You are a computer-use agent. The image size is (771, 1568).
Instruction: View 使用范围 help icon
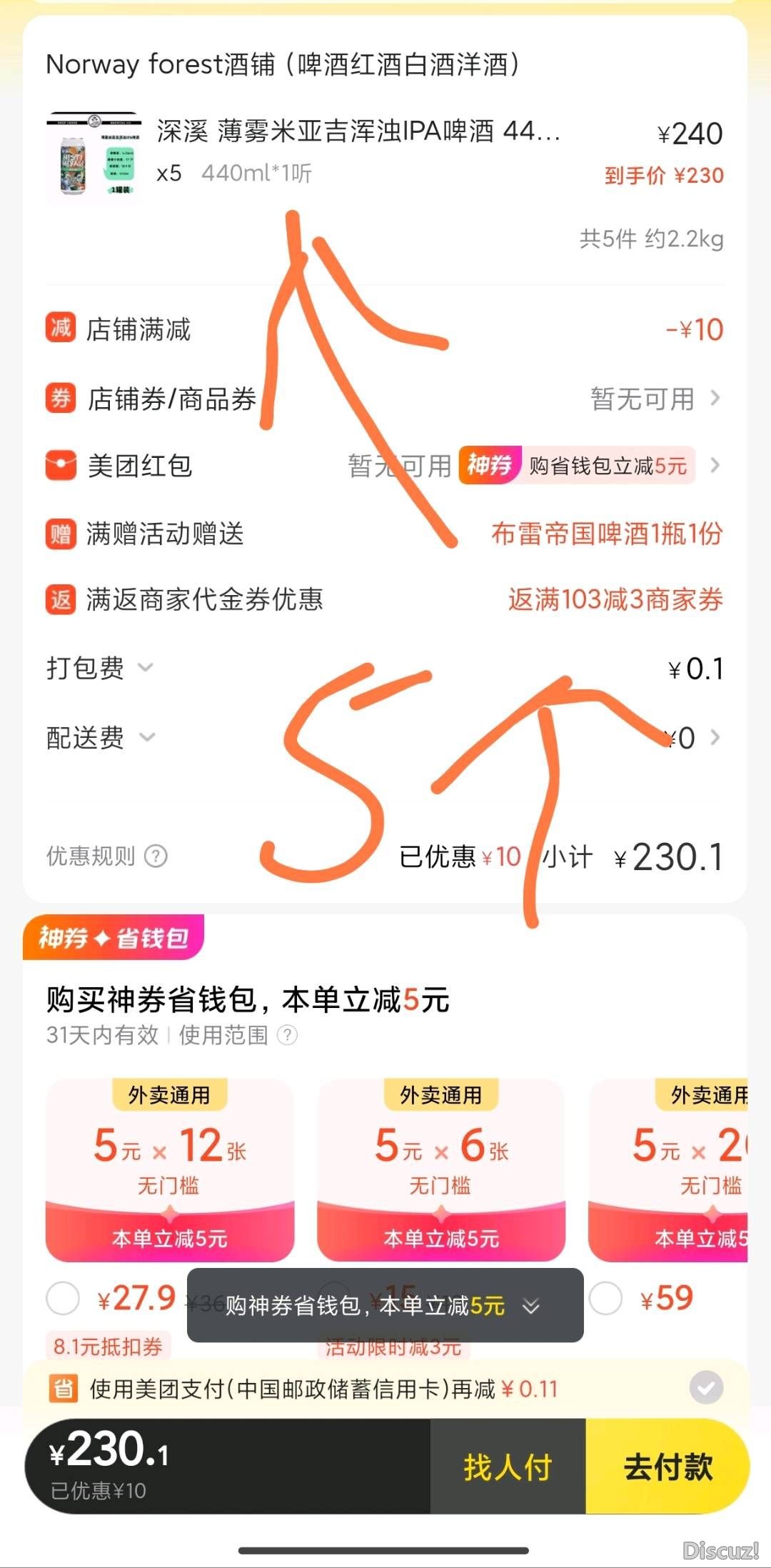287,1035
